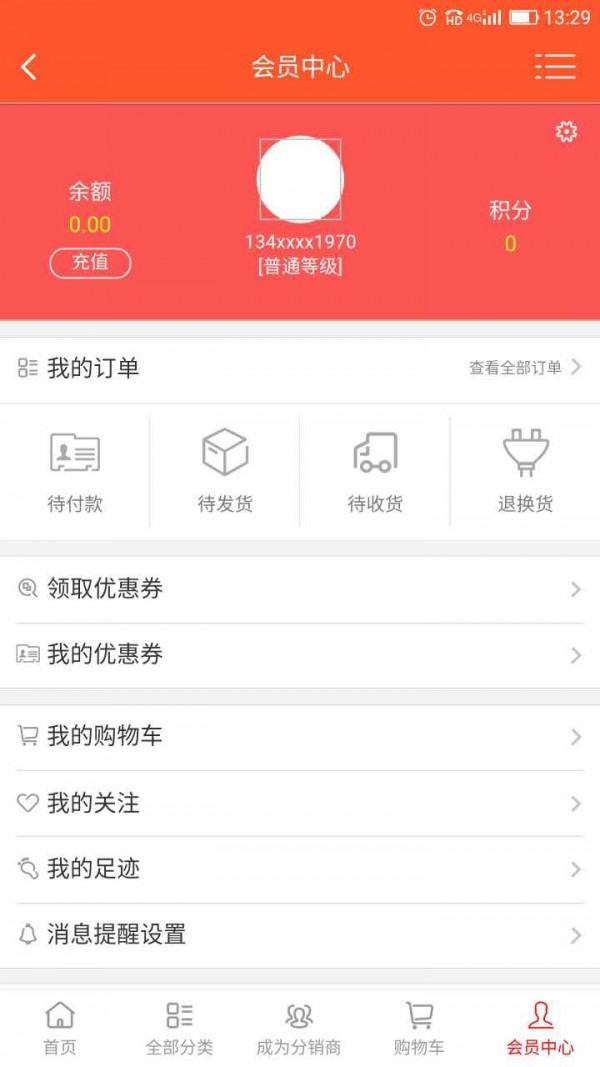Screen dimensions: 600x1067
Task: Switch to the 成为分销商 tab
Action: coord(299,1028)
